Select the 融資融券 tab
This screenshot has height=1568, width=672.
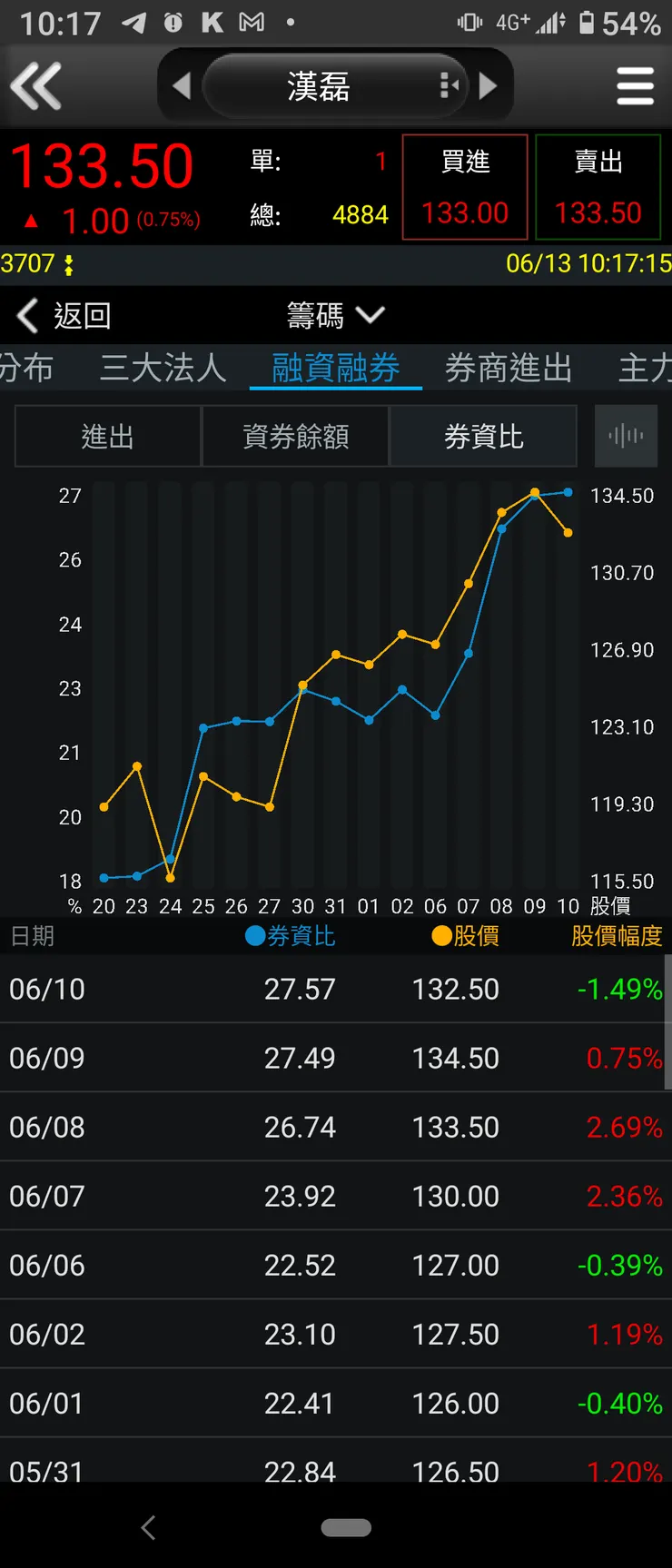point(335,368)
